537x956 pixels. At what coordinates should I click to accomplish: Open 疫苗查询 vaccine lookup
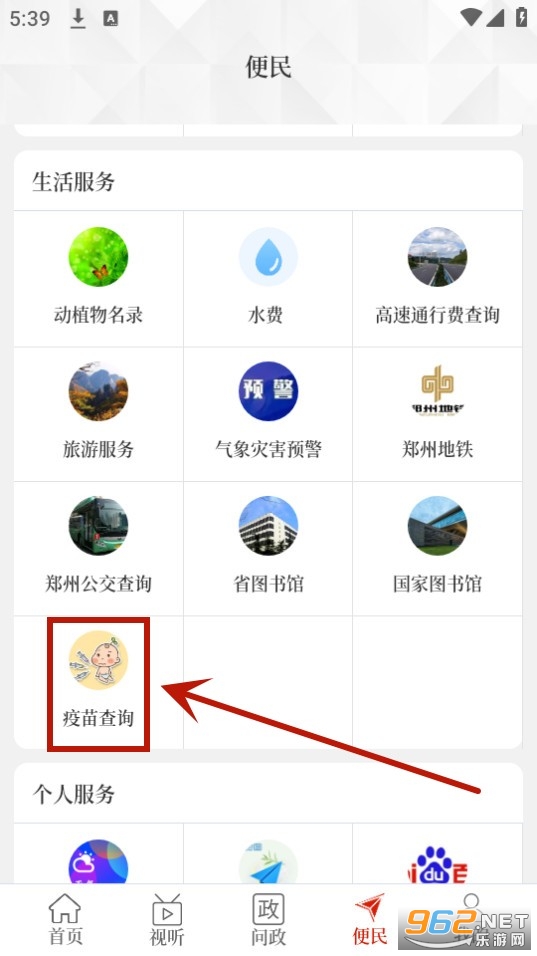coord(98,683)
